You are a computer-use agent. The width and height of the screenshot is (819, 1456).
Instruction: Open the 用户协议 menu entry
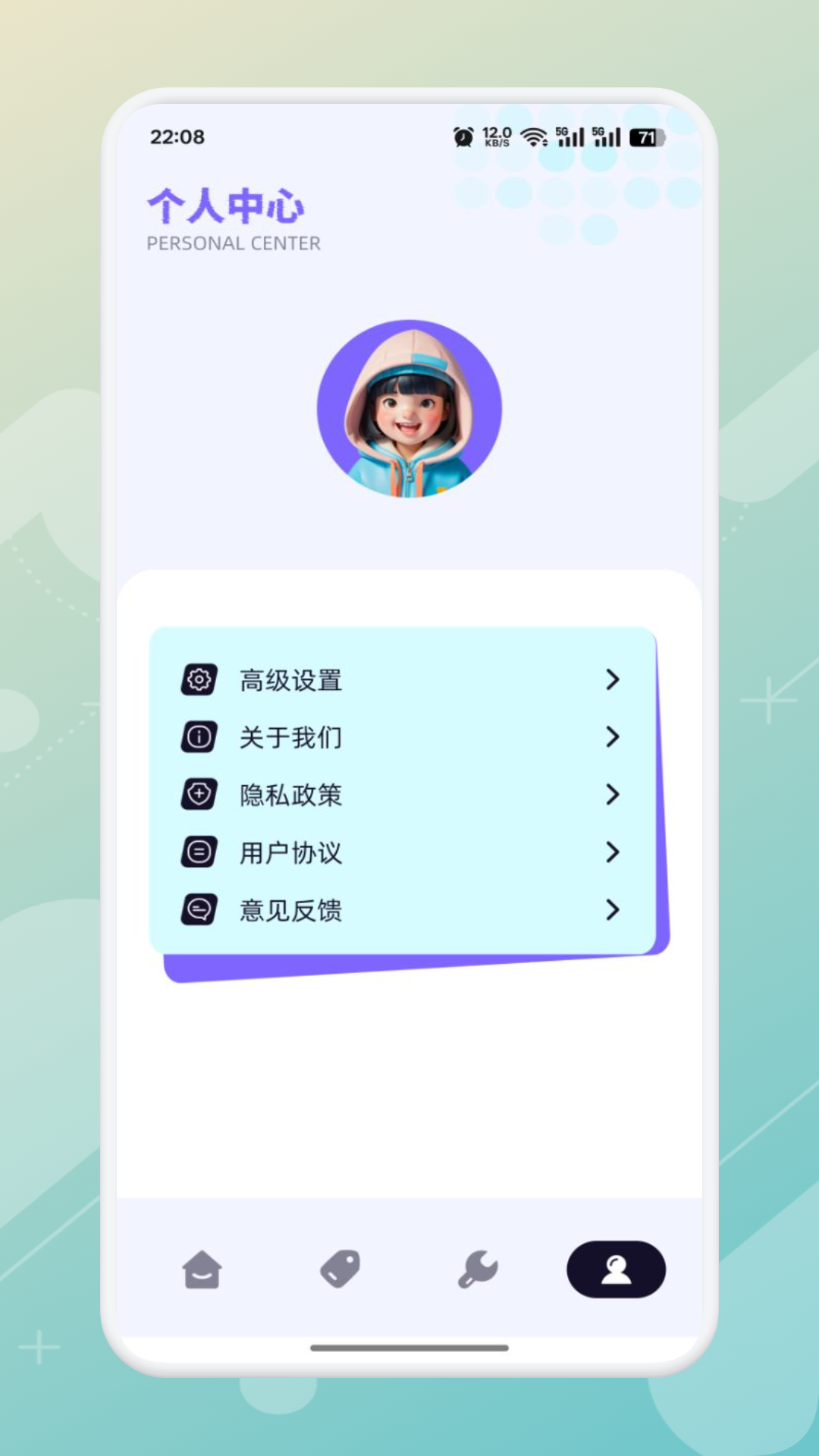click(291, 852)
